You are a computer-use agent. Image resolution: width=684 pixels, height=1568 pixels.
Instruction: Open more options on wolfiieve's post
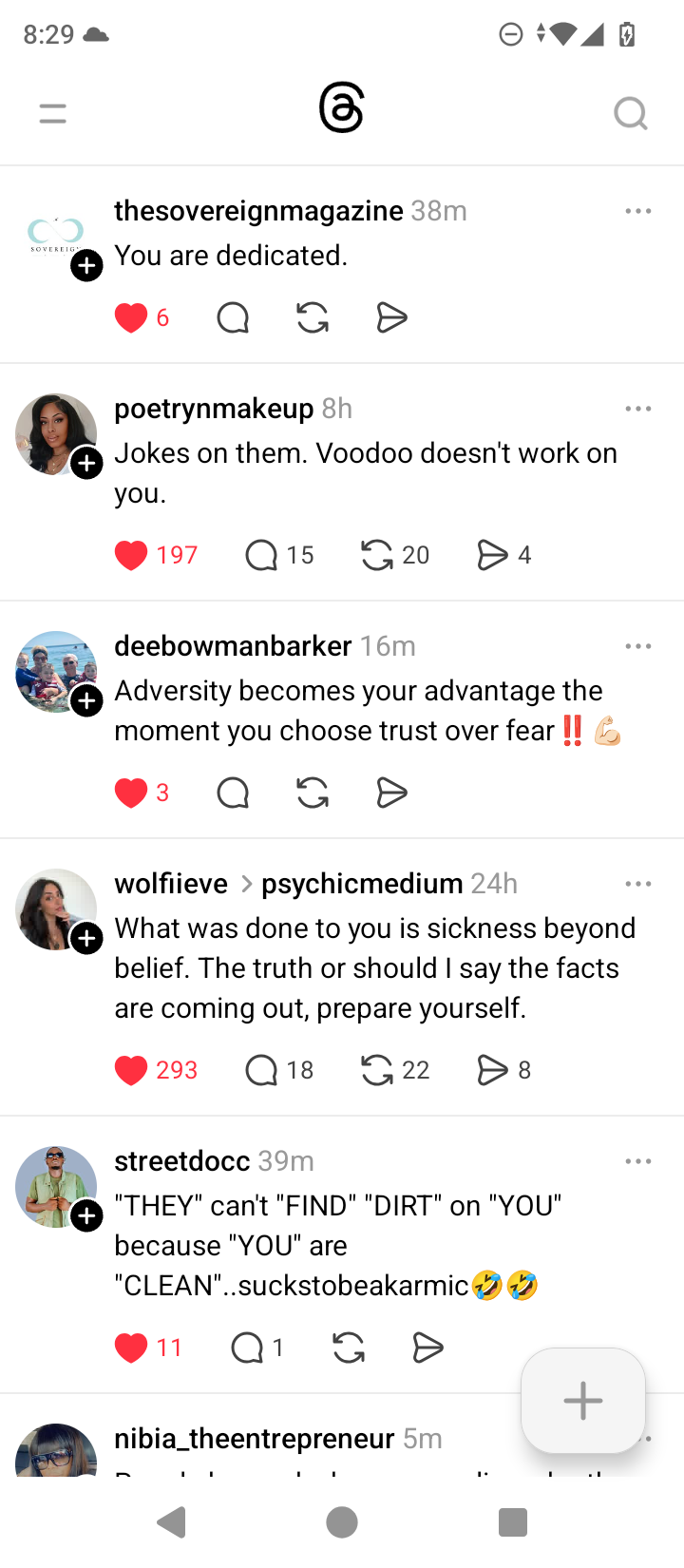638,884
